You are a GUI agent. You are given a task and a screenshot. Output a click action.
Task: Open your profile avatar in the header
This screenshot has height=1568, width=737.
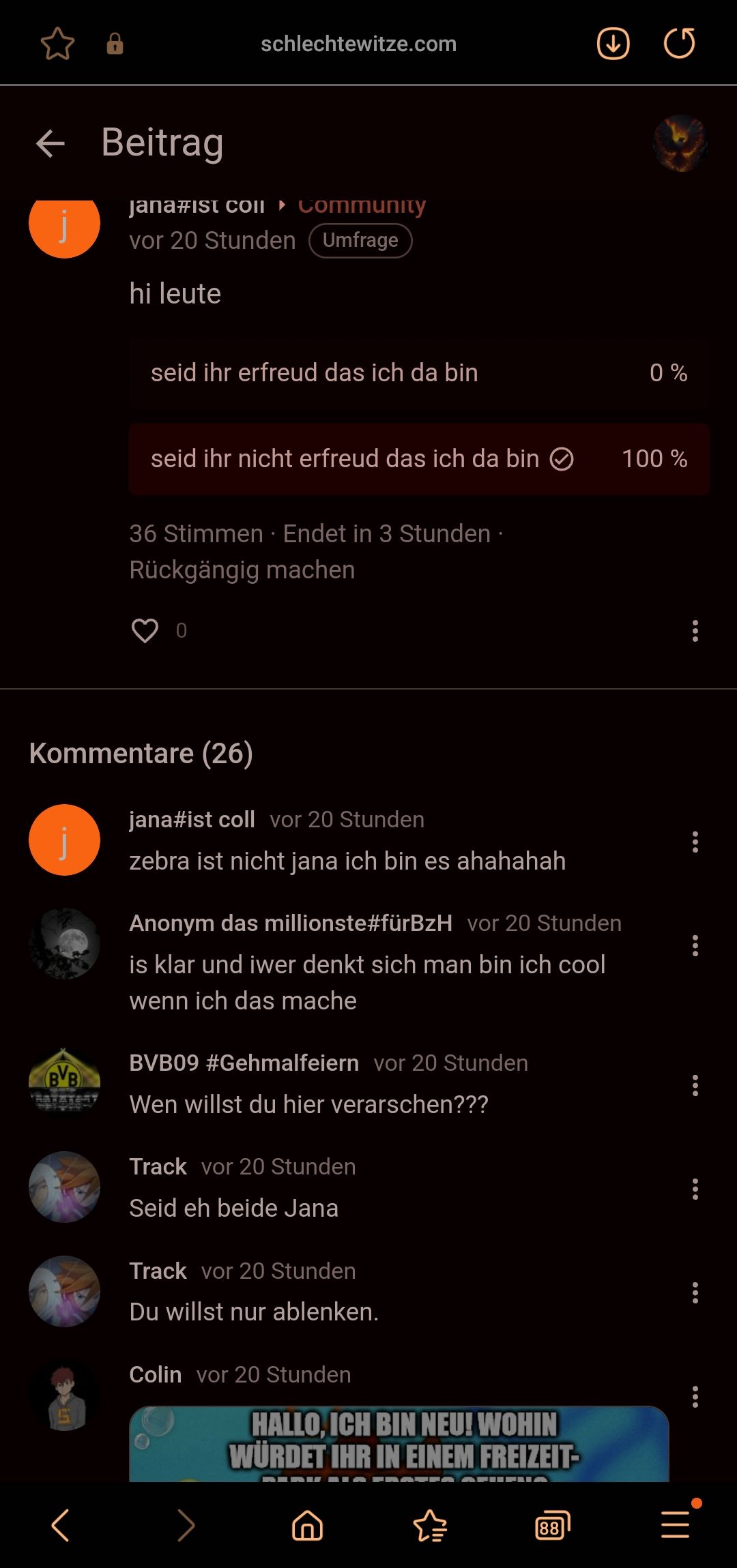(680, 143)
